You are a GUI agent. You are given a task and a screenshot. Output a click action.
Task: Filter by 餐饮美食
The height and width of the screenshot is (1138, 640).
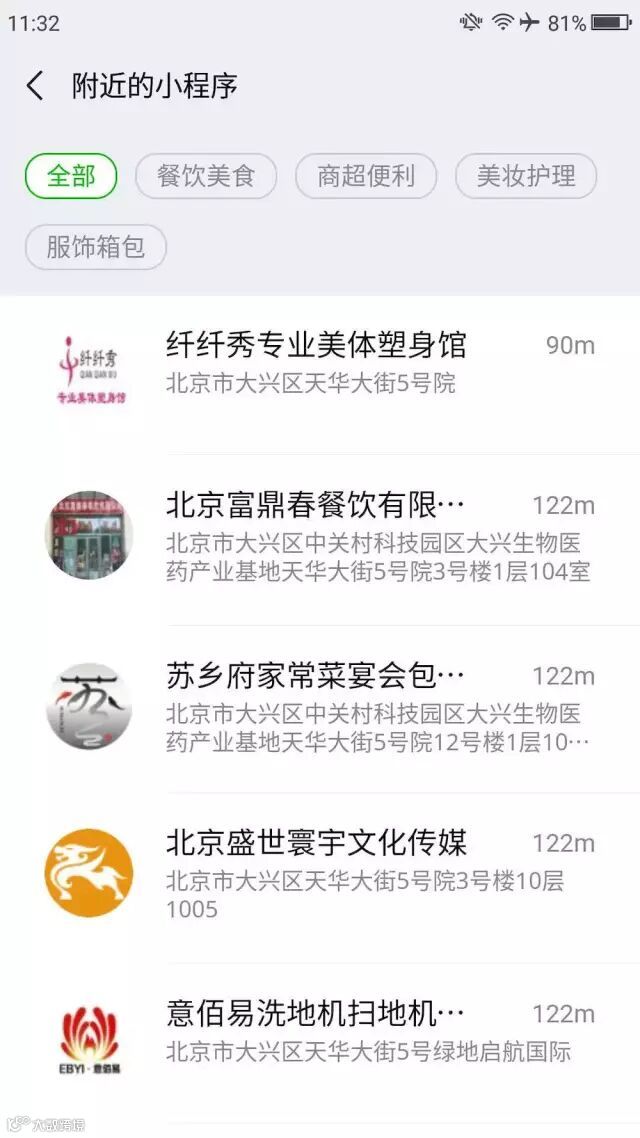[x=206, y=177]
